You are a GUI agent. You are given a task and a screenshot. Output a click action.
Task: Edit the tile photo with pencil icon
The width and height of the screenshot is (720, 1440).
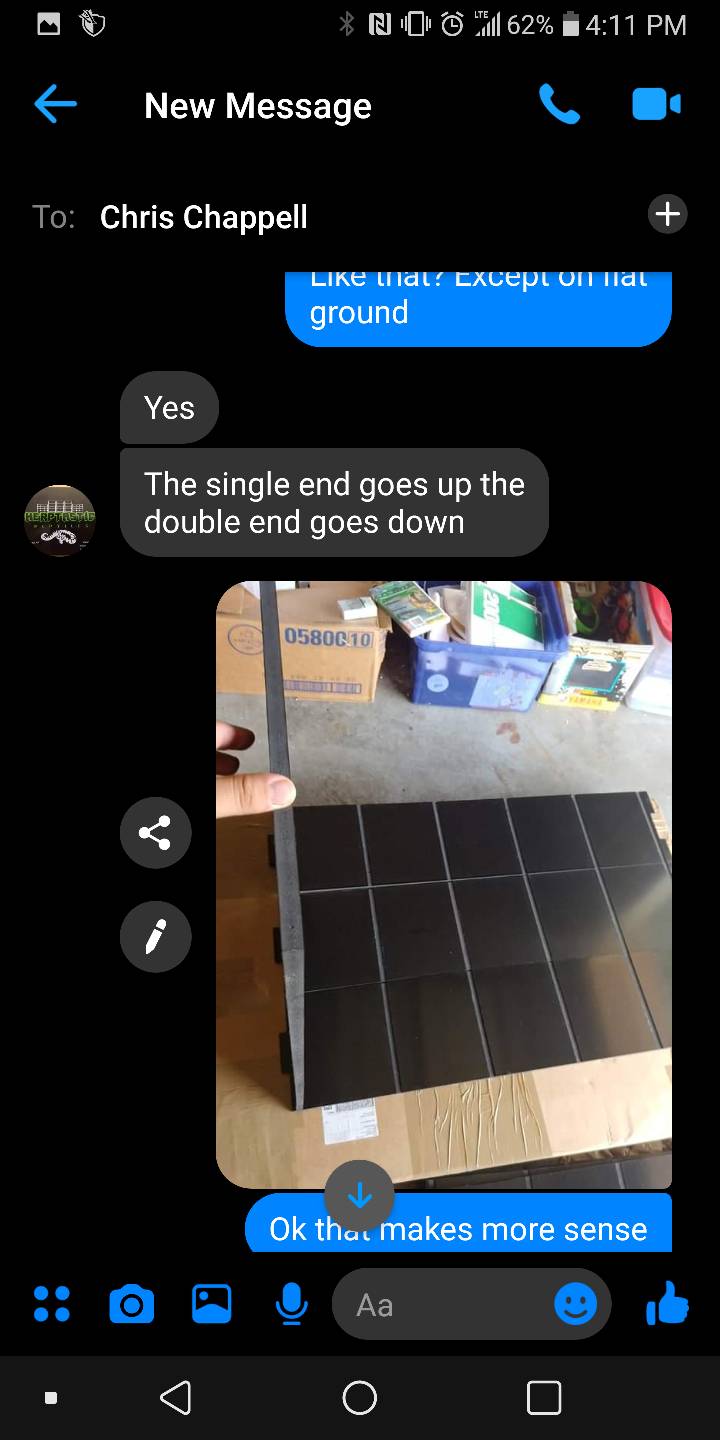[x=155, y=937]
